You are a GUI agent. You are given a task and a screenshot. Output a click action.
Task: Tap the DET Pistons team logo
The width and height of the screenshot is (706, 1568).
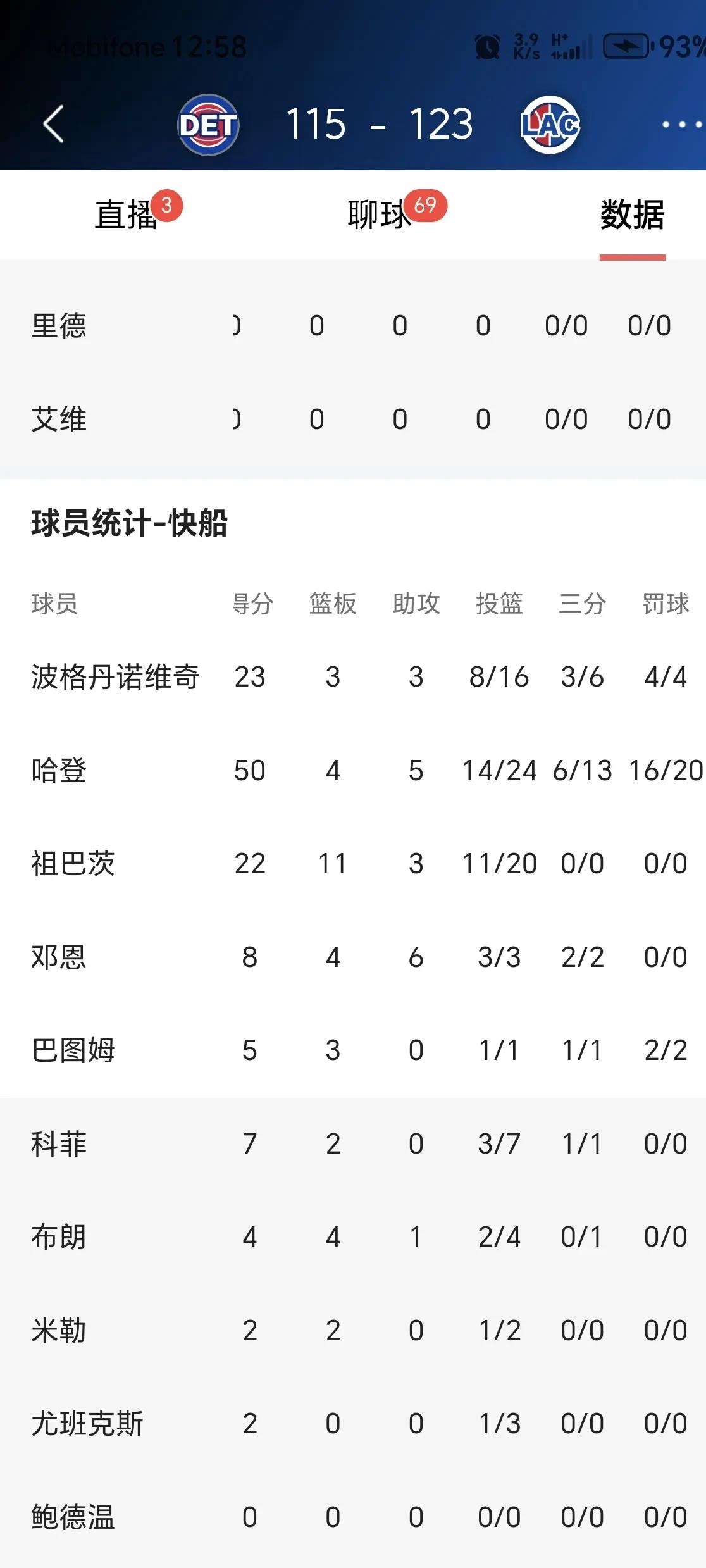click(x=209, y=125)
